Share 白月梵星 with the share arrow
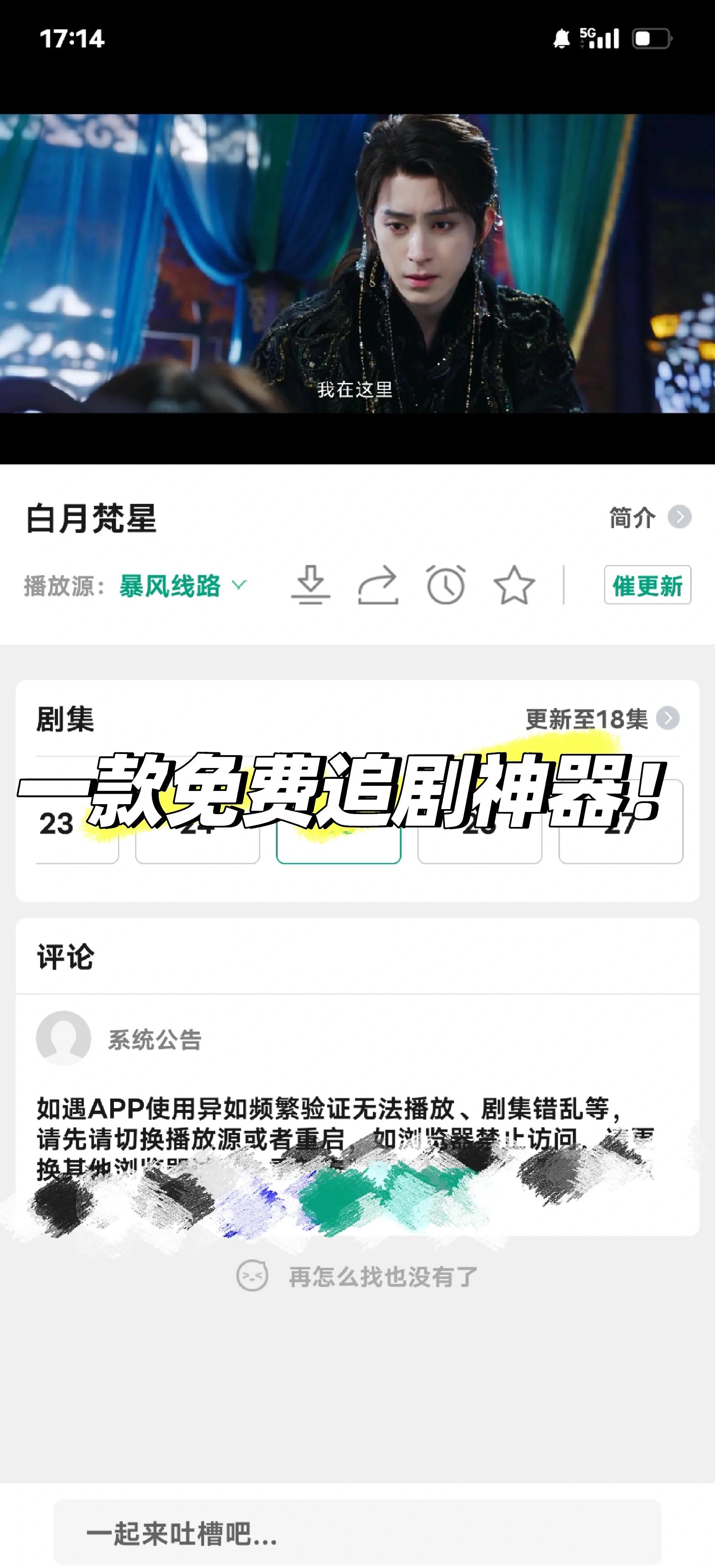The height and width of the screenshot is (1568, 715). coord(378,585)
